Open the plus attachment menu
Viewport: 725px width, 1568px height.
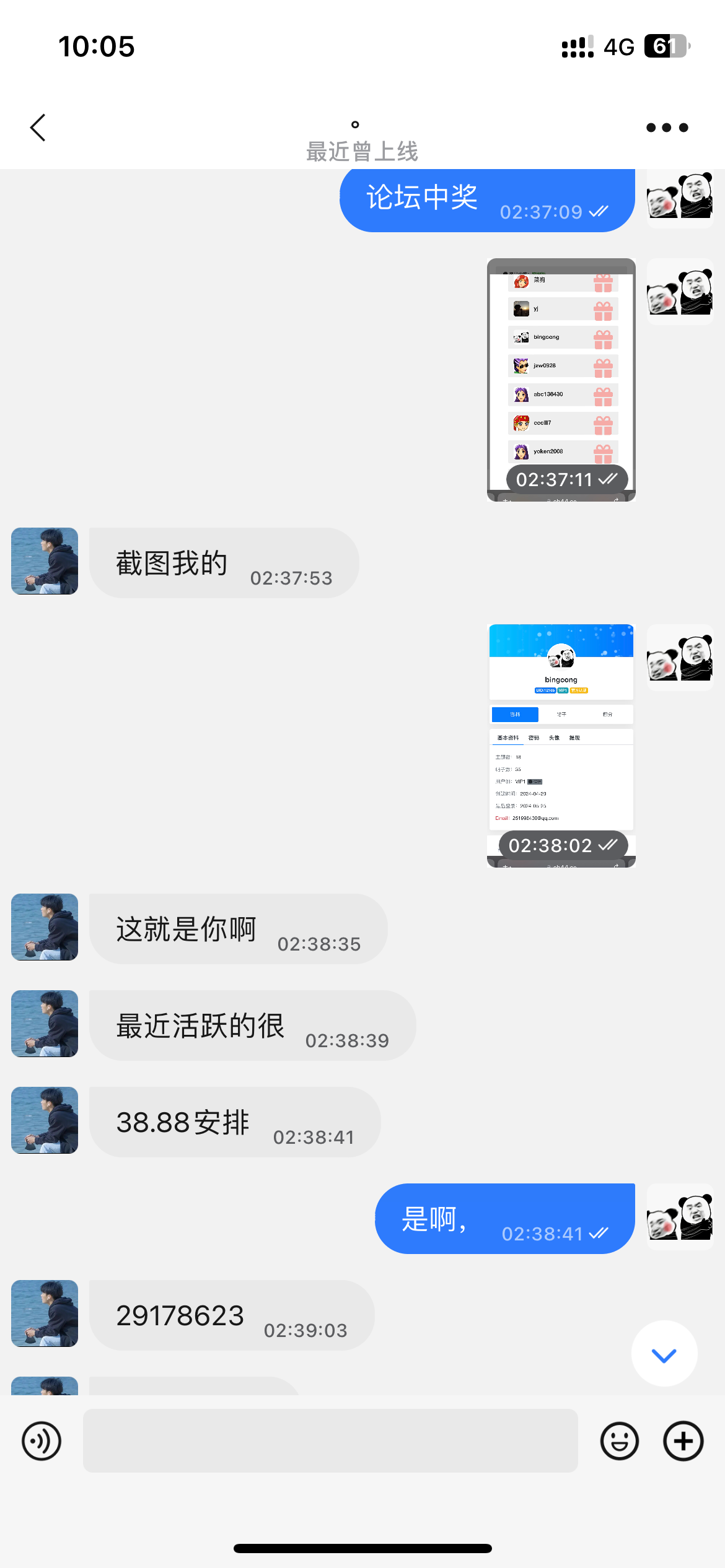683,1441
